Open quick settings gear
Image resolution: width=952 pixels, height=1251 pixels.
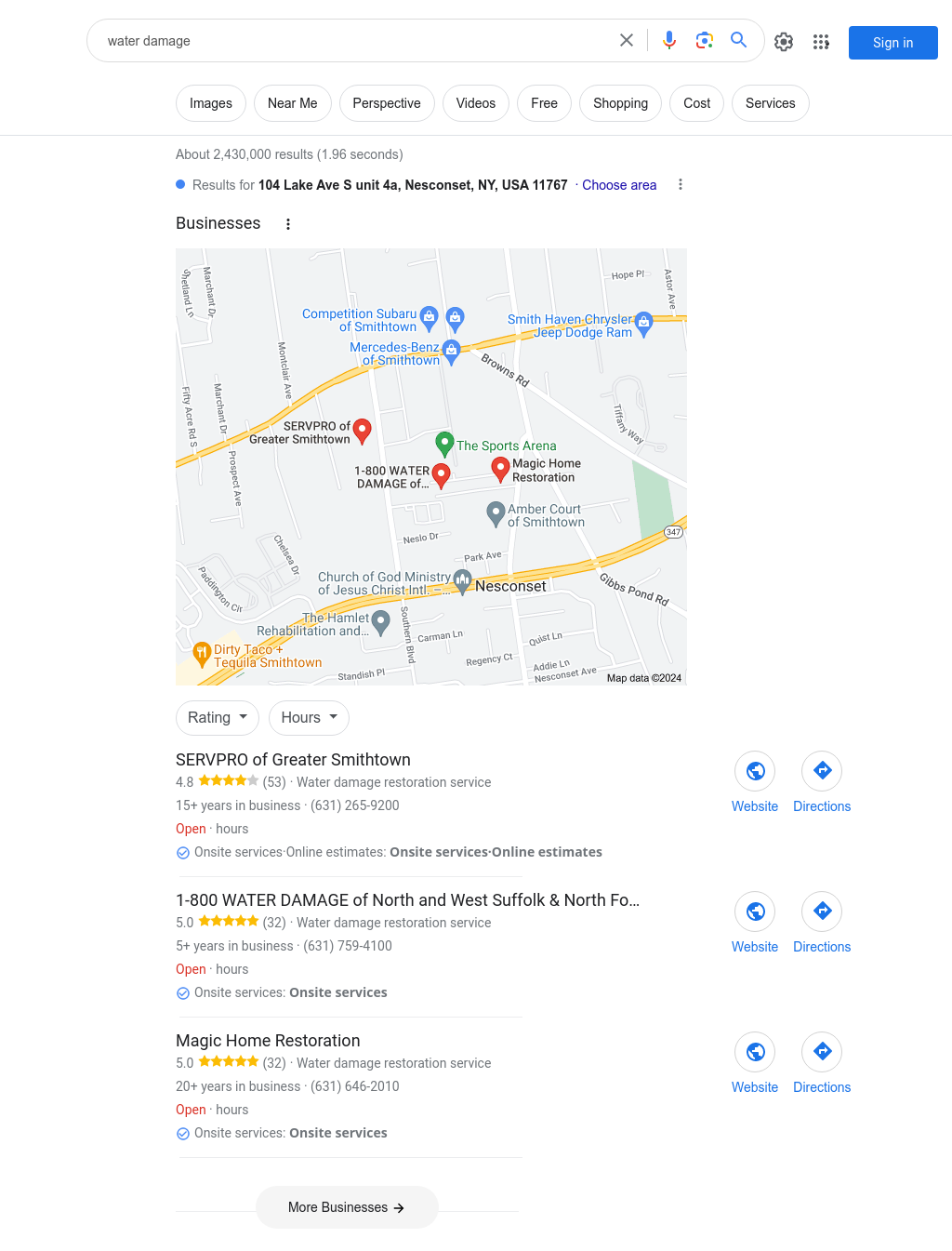pyautogui.click(x=784, y=42)
